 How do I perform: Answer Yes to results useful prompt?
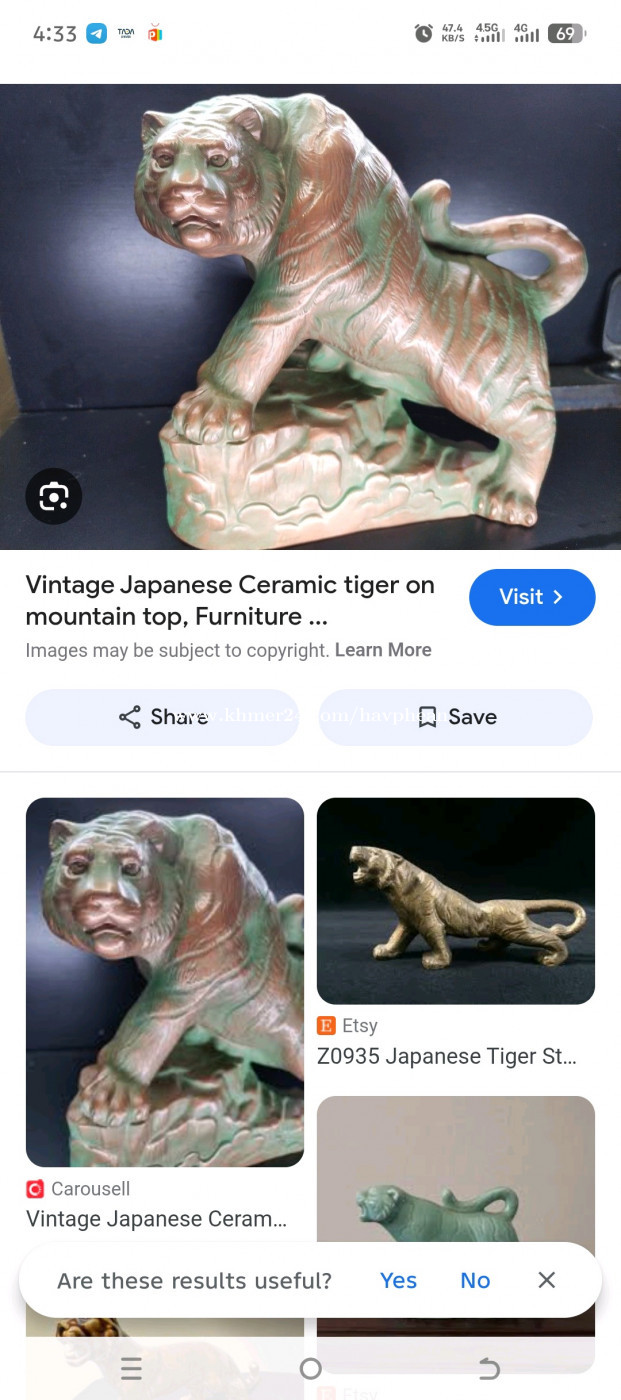point(398,1280)
